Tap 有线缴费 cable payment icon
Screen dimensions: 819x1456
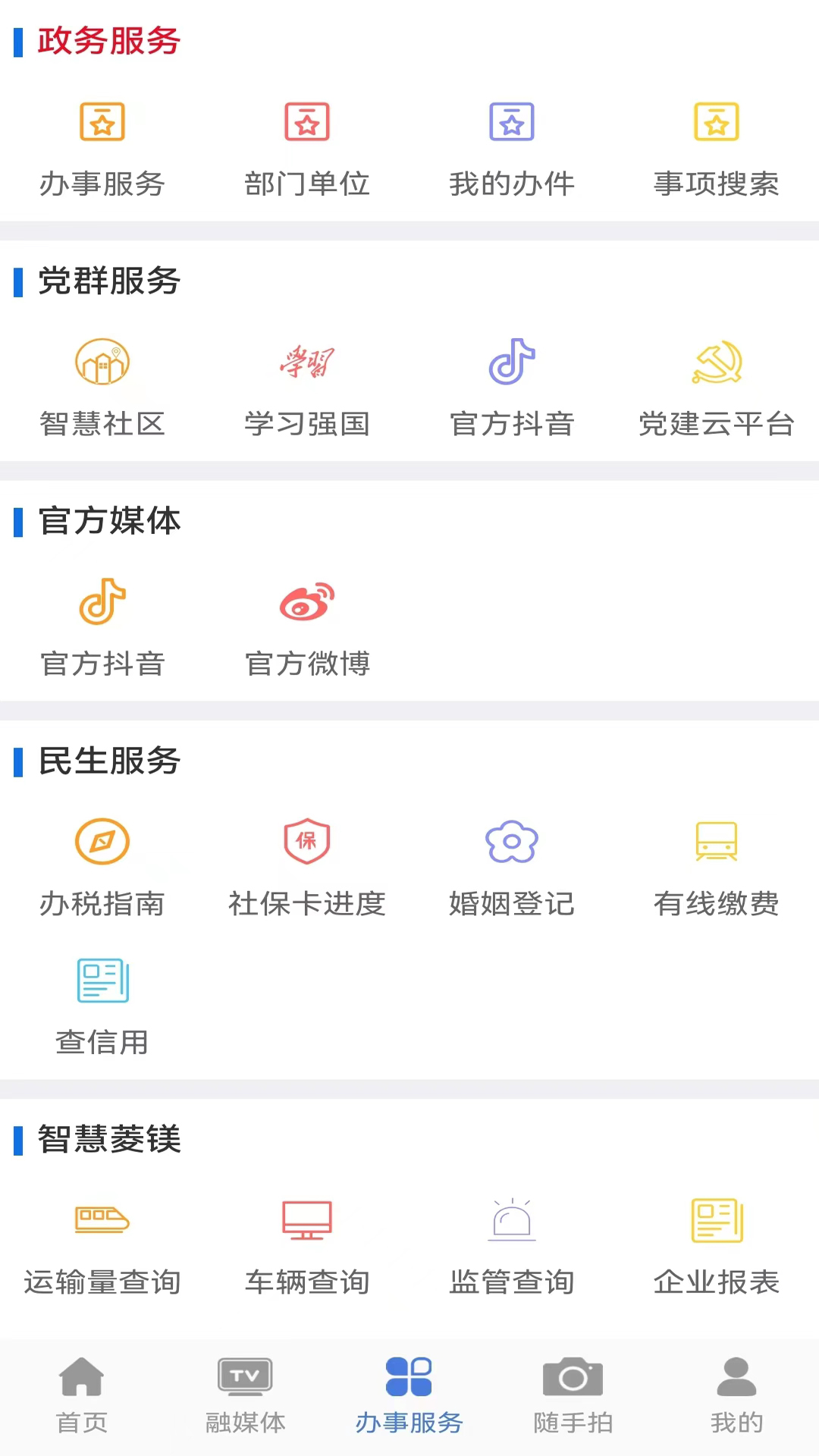717,868
